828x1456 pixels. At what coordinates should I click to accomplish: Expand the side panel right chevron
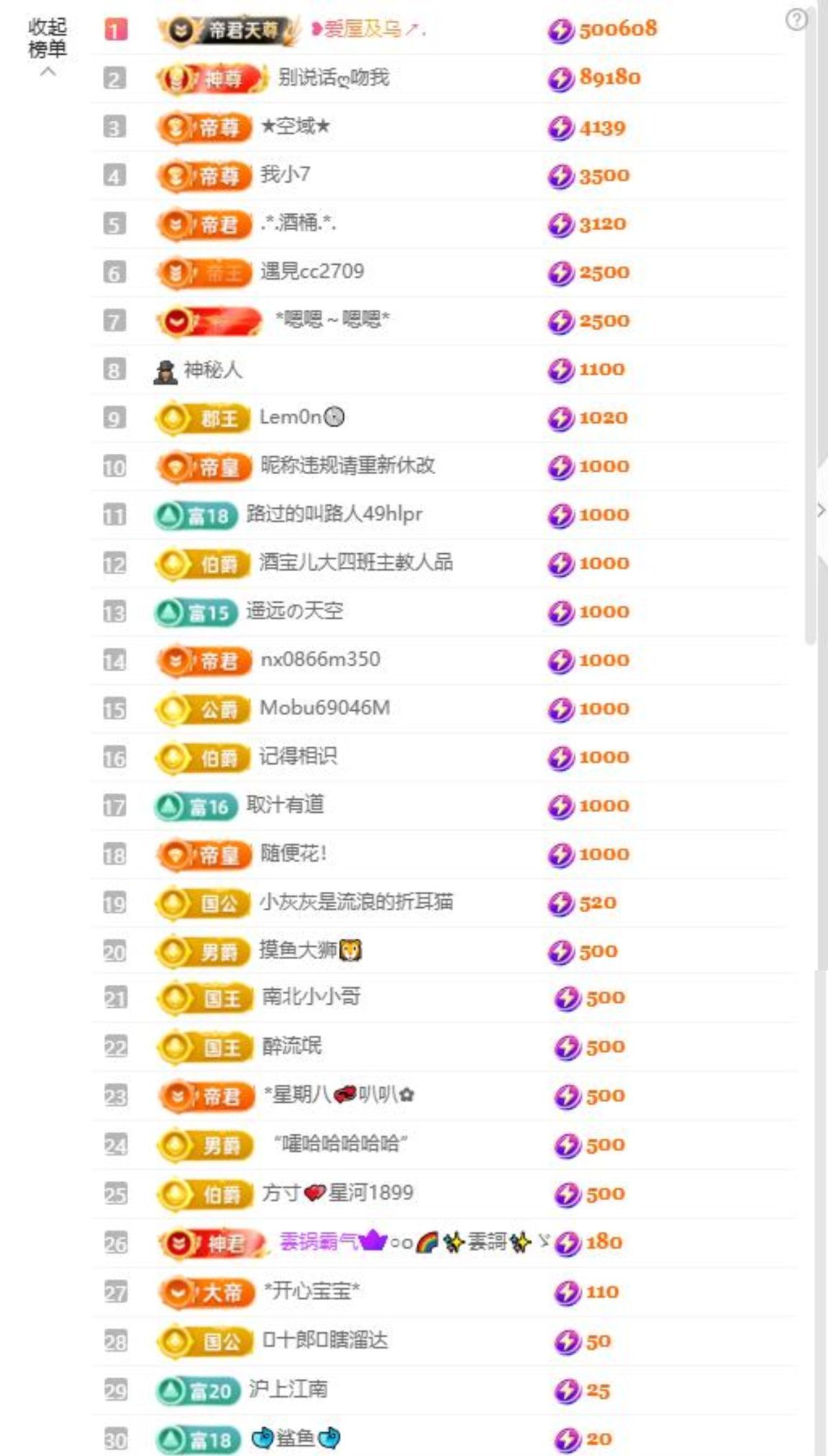tap(822, 511)
